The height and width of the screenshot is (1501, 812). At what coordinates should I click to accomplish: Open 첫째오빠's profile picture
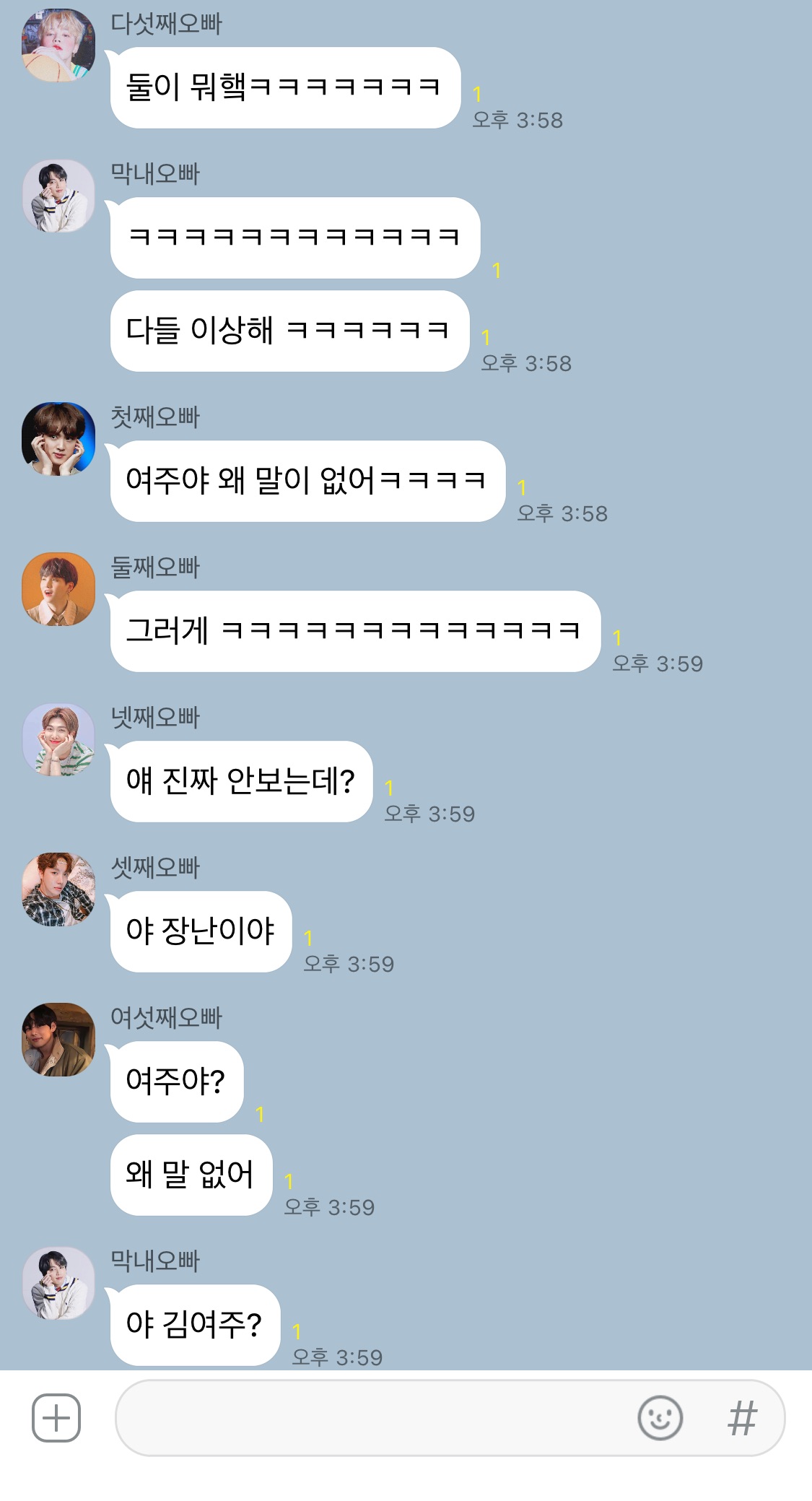pyautogui.click(x=58, y=439)
